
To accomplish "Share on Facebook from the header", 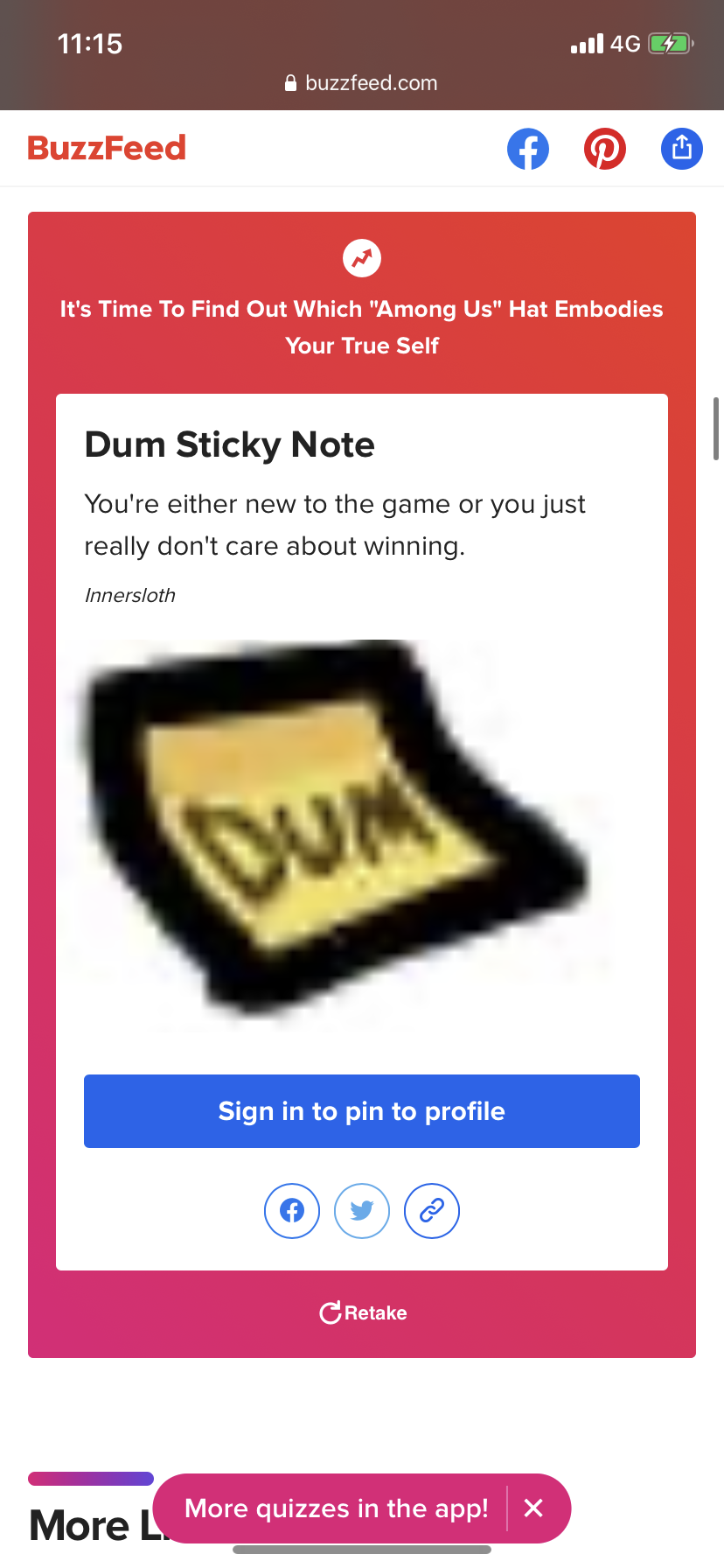I will (528, 149).
